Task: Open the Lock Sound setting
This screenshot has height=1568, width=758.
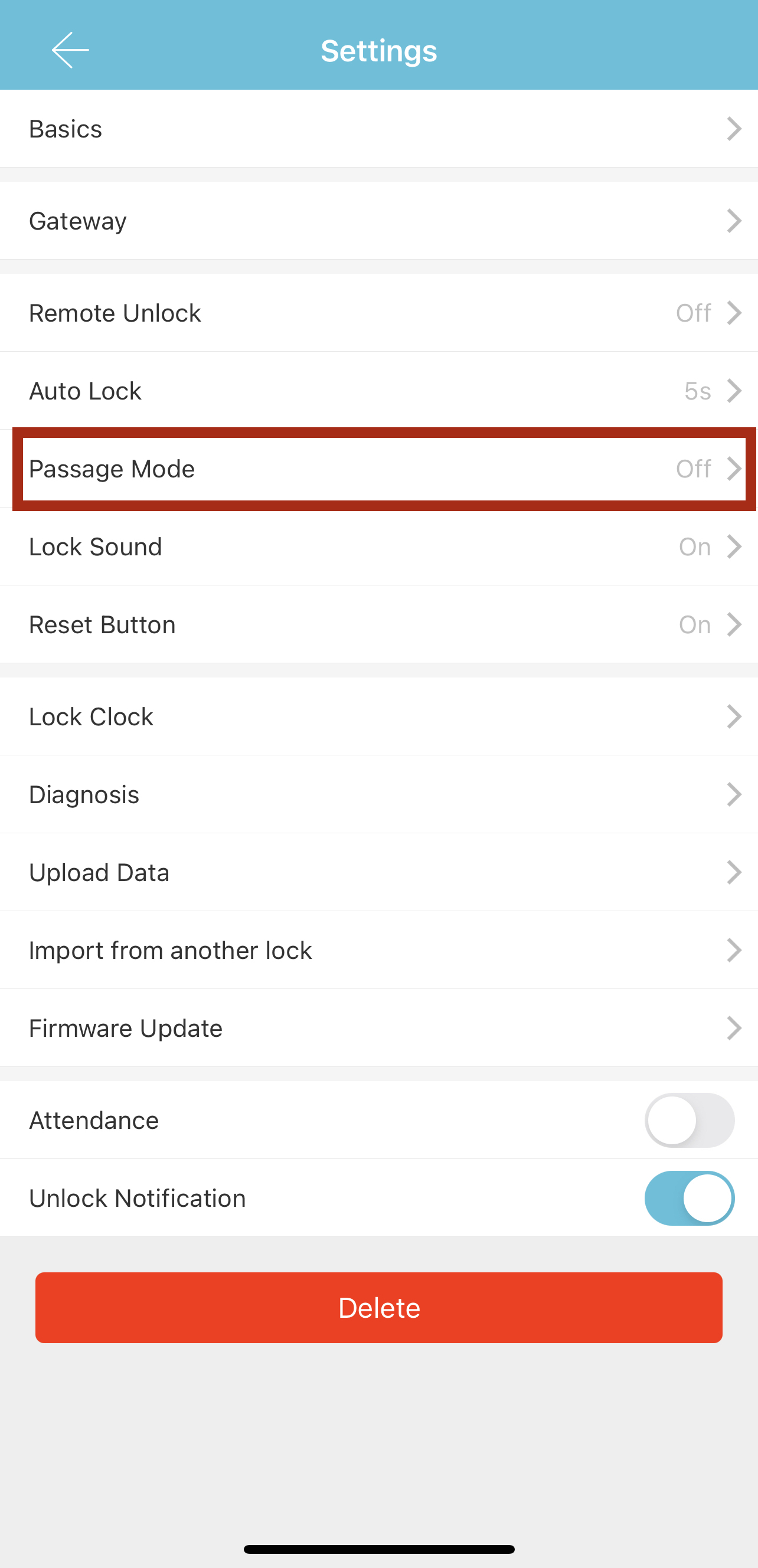Action: (x=378, y=546)
